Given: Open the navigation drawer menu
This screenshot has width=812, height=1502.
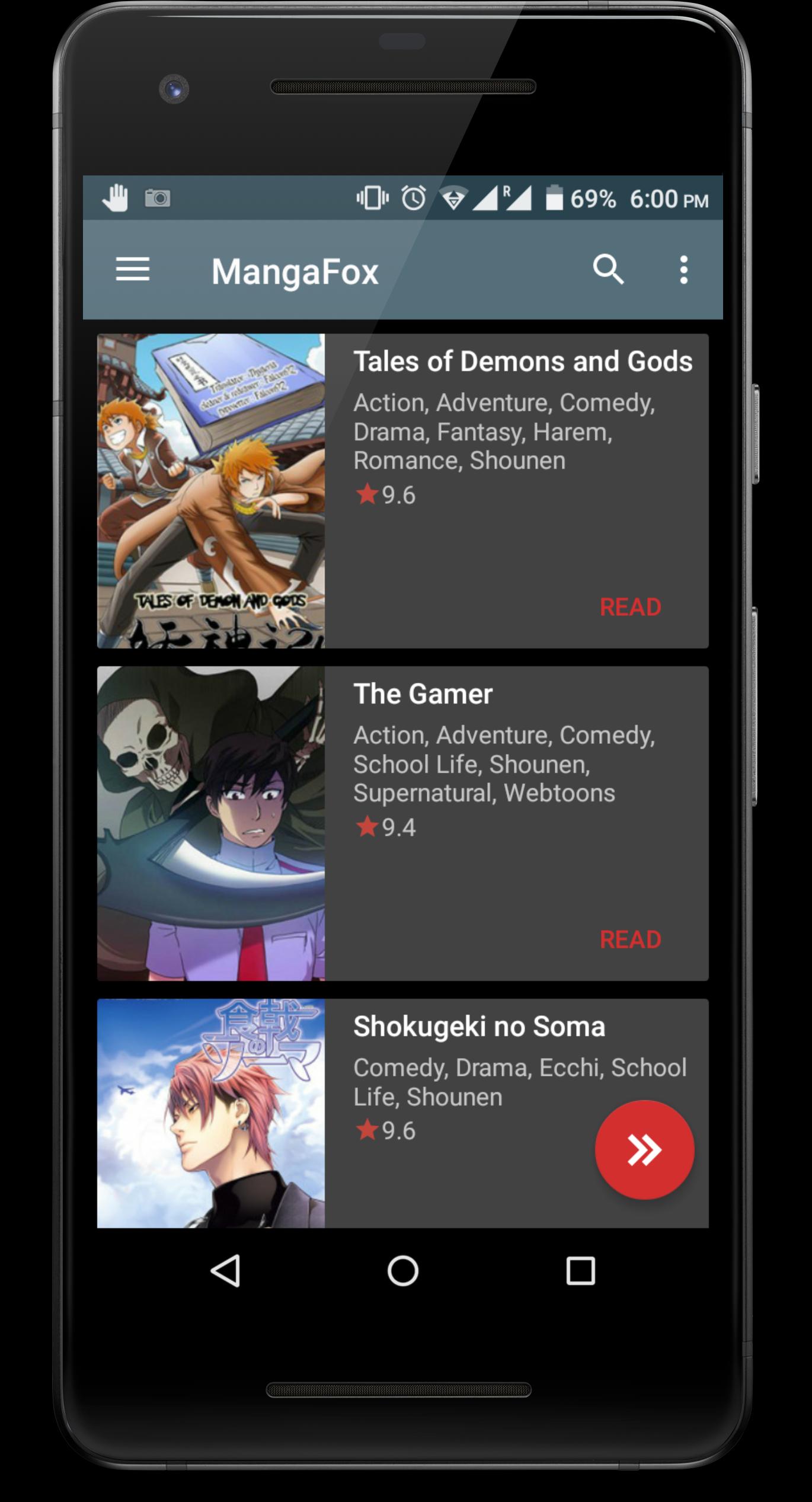Looking at the screenshot, I should pos(132,270).
